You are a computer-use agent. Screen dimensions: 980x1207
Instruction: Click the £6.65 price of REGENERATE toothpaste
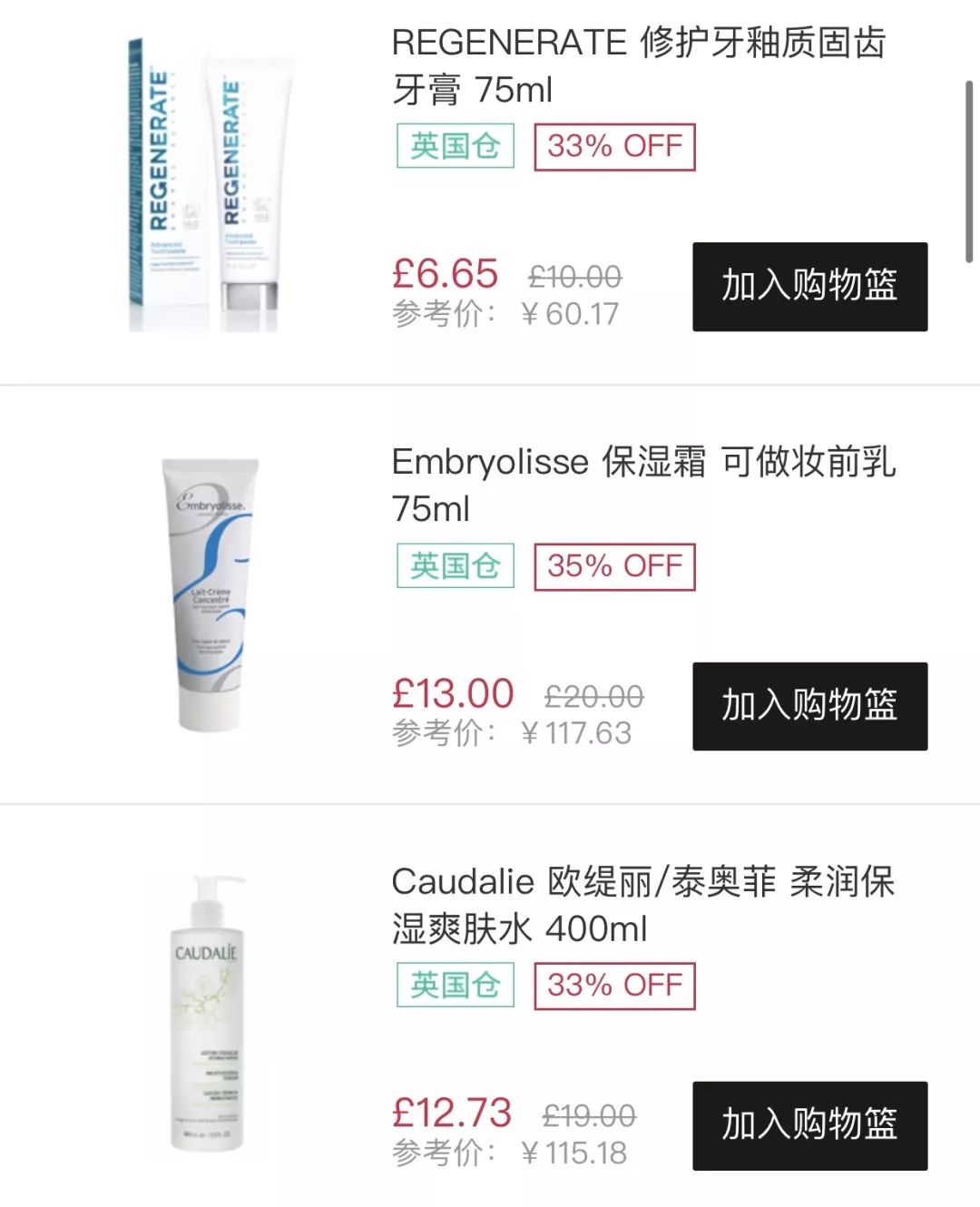(445, 274)
